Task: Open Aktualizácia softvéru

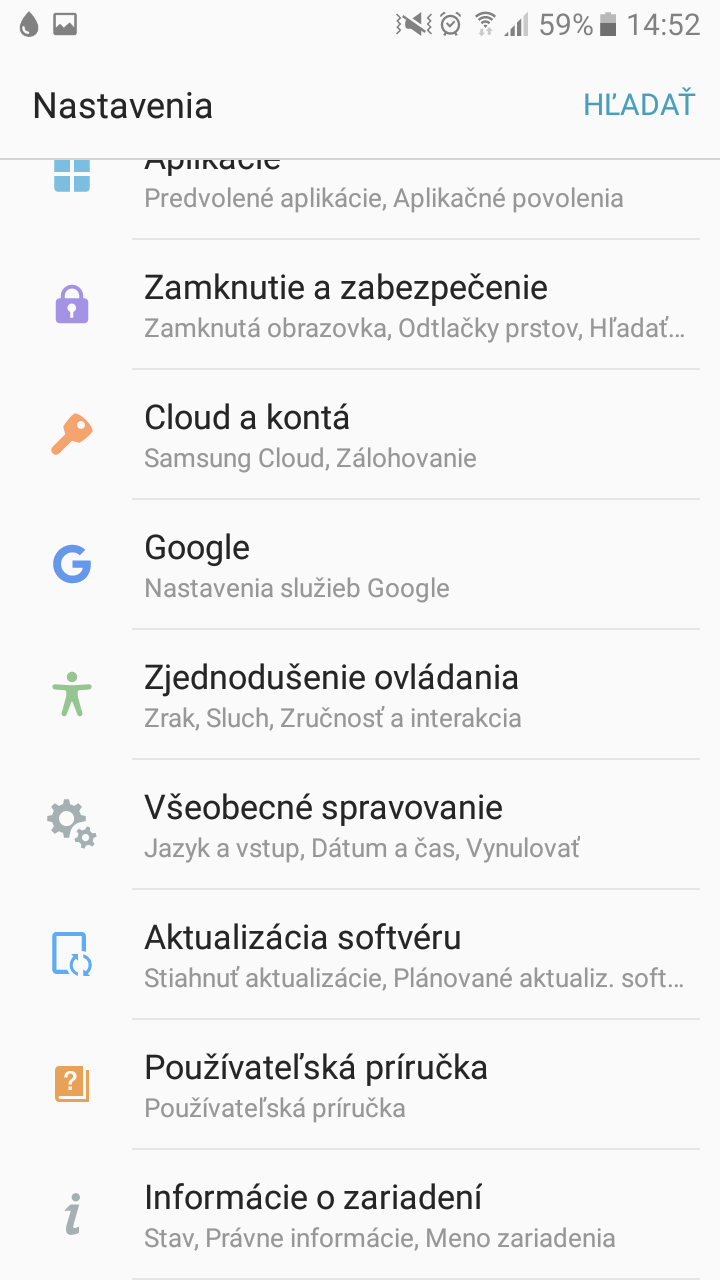Action: [360, 955]
